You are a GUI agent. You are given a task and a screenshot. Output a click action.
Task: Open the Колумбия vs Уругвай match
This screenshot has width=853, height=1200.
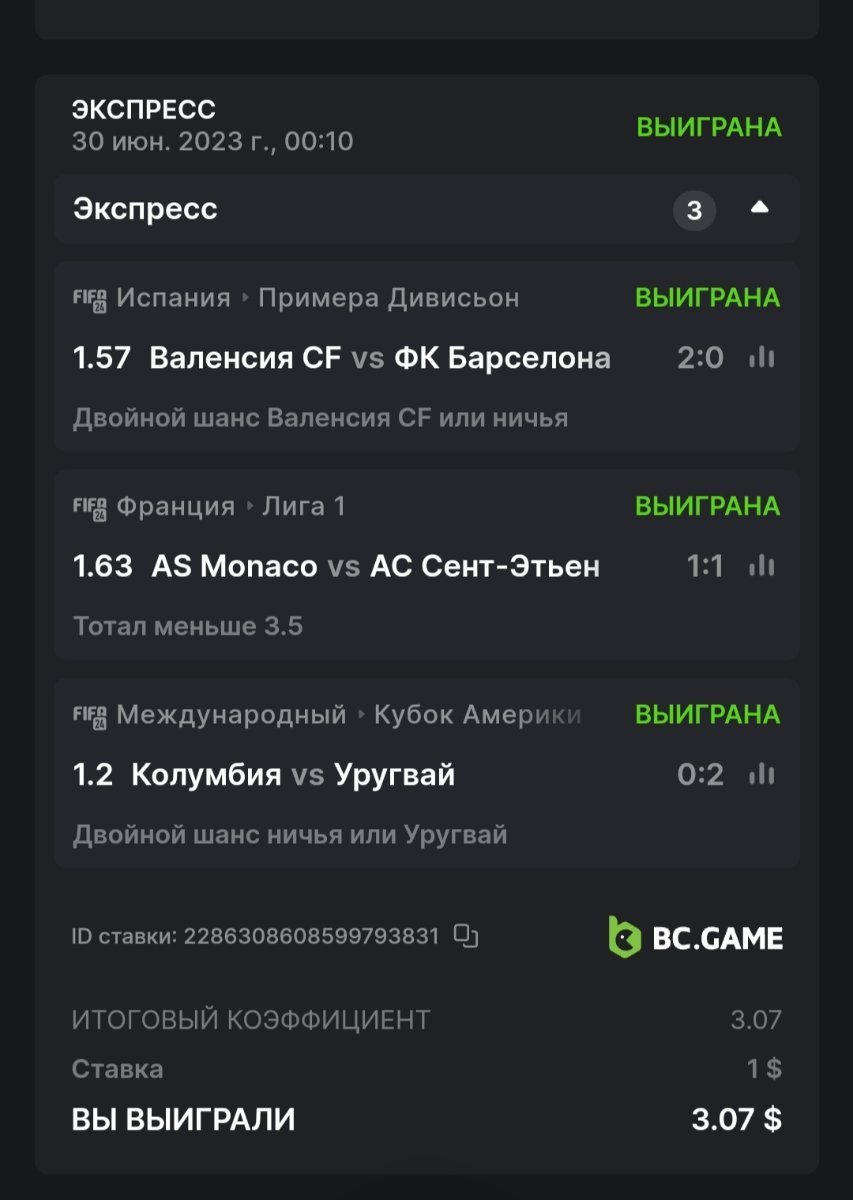pyautogui.click(x=292, y=775)
